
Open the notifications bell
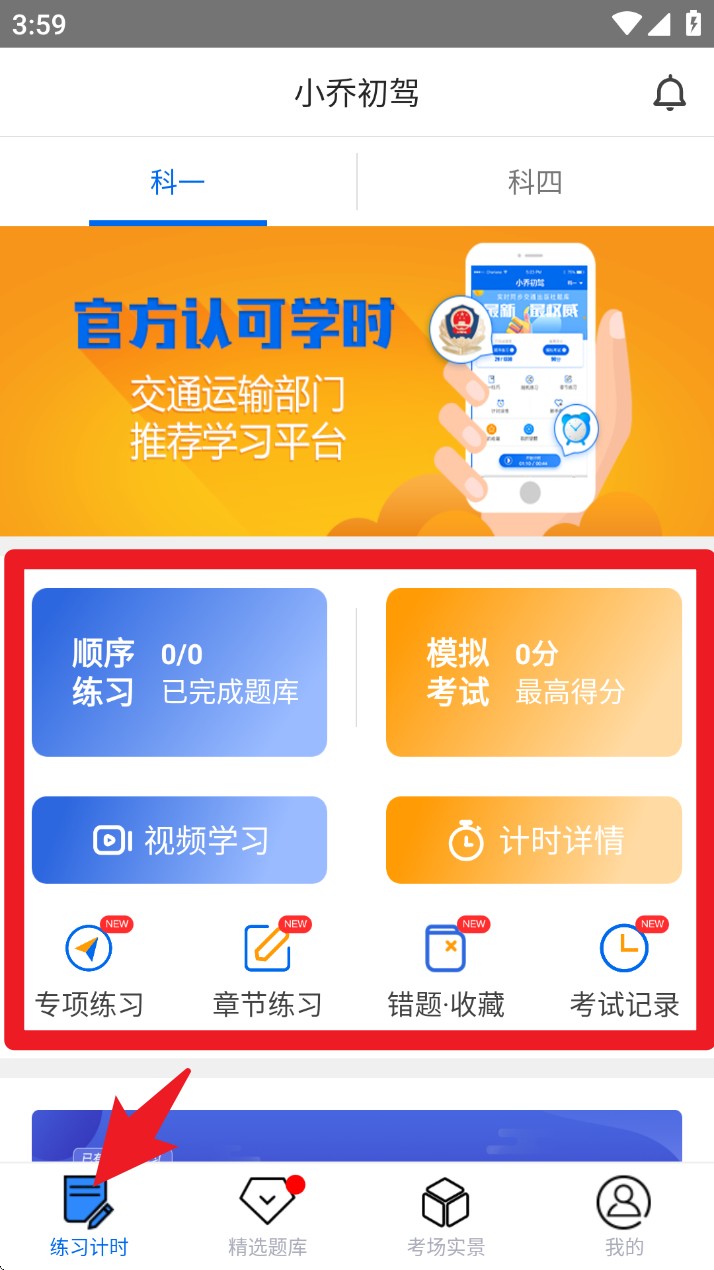[669, 94]
